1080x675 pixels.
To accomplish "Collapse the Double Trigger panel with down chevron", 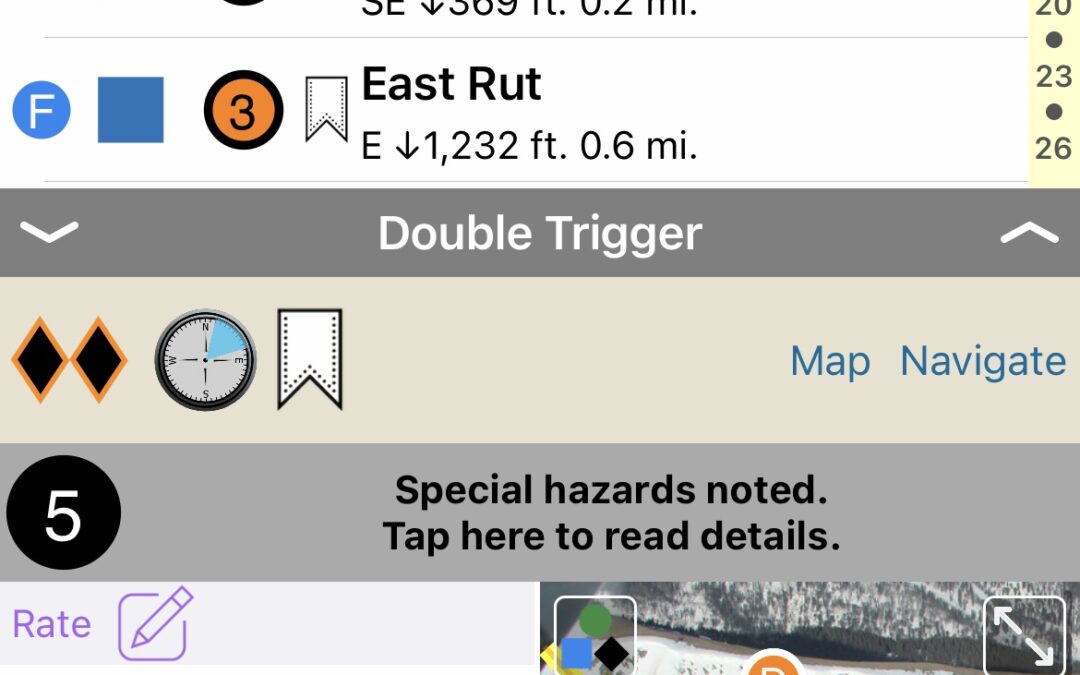I will pos(49,233).
